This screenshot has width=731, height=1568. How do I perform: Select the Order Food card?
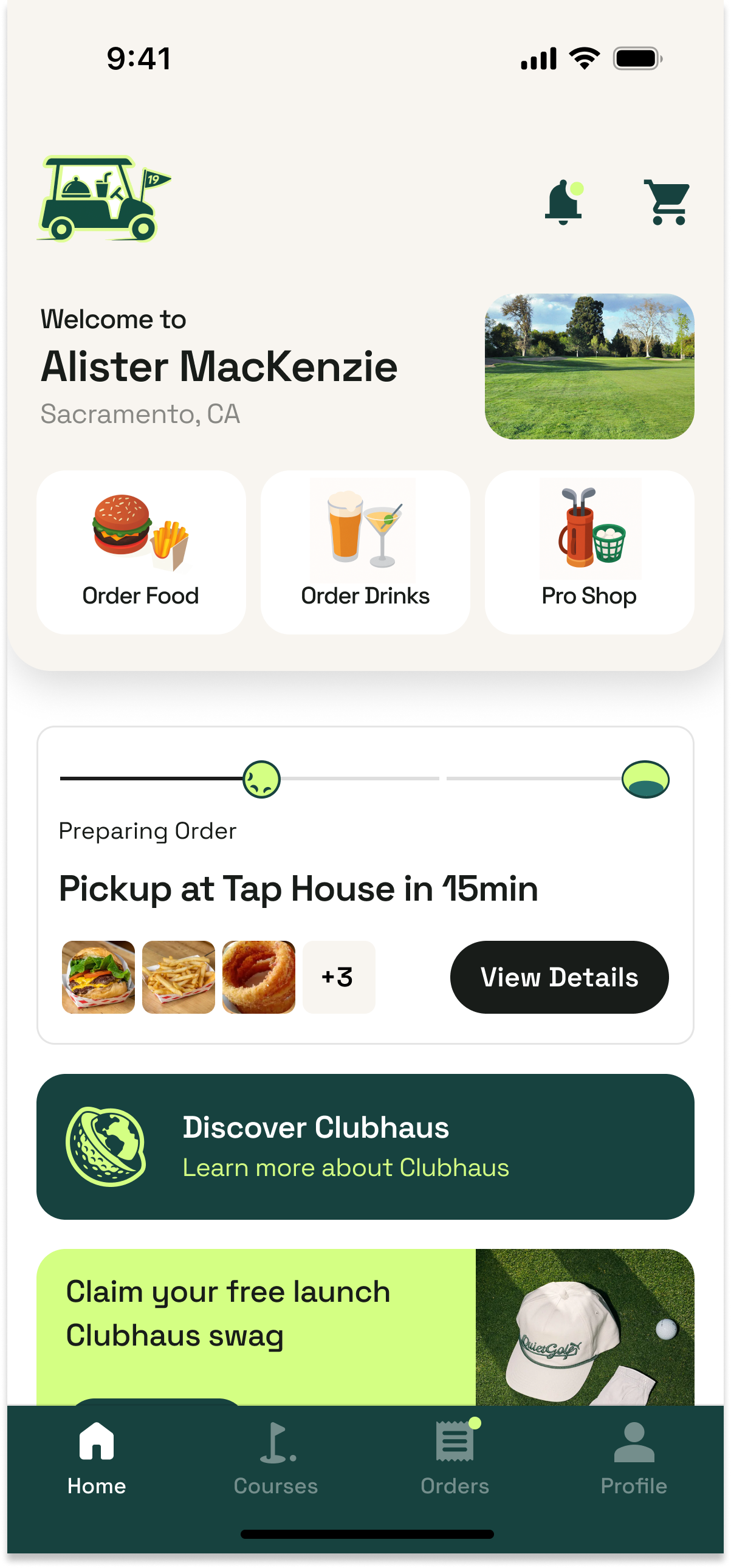pyautogui.click(x=141, y=552)
